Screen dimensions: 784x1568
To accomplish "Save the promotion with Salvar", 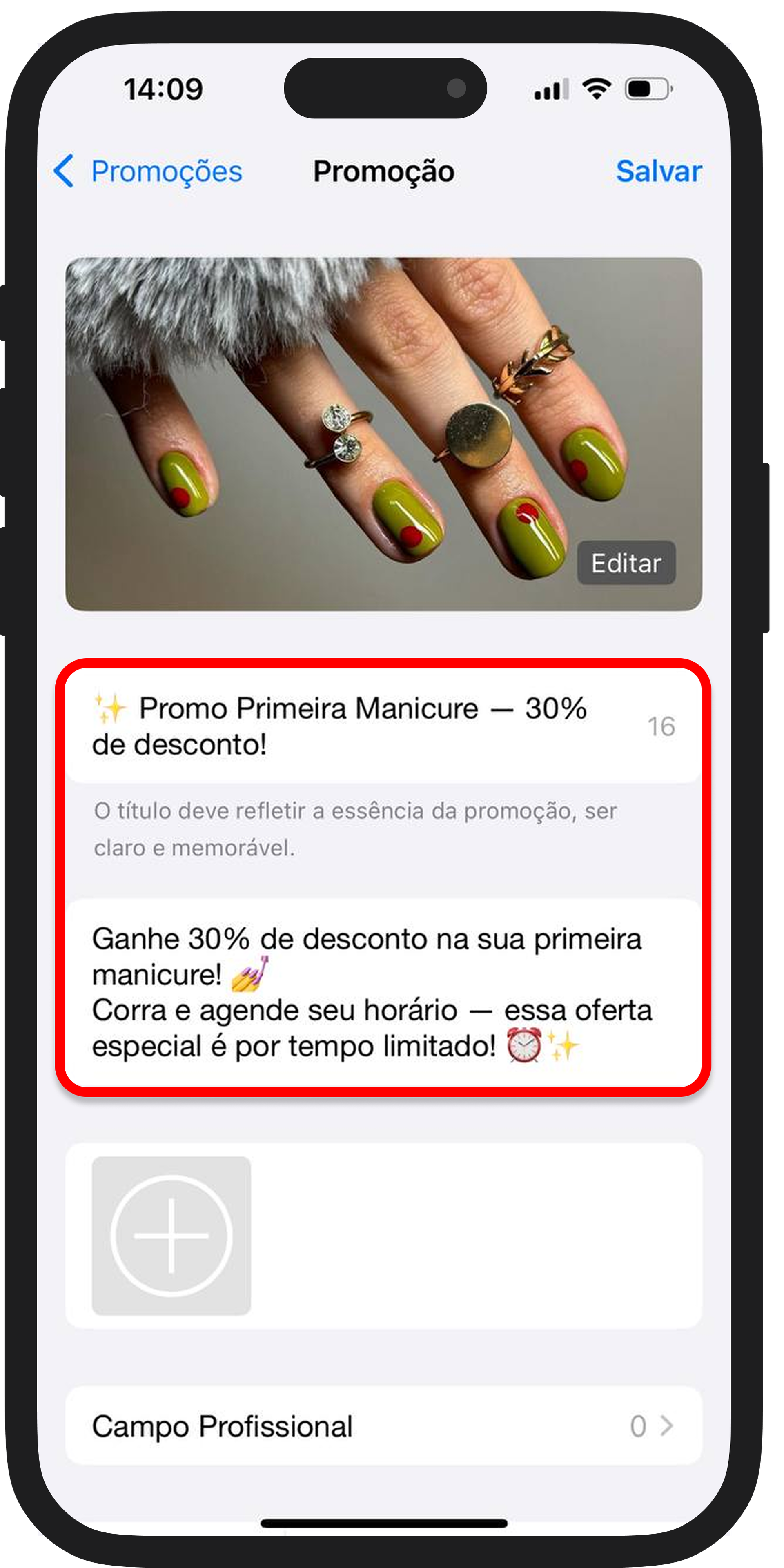I will [659, 171].
